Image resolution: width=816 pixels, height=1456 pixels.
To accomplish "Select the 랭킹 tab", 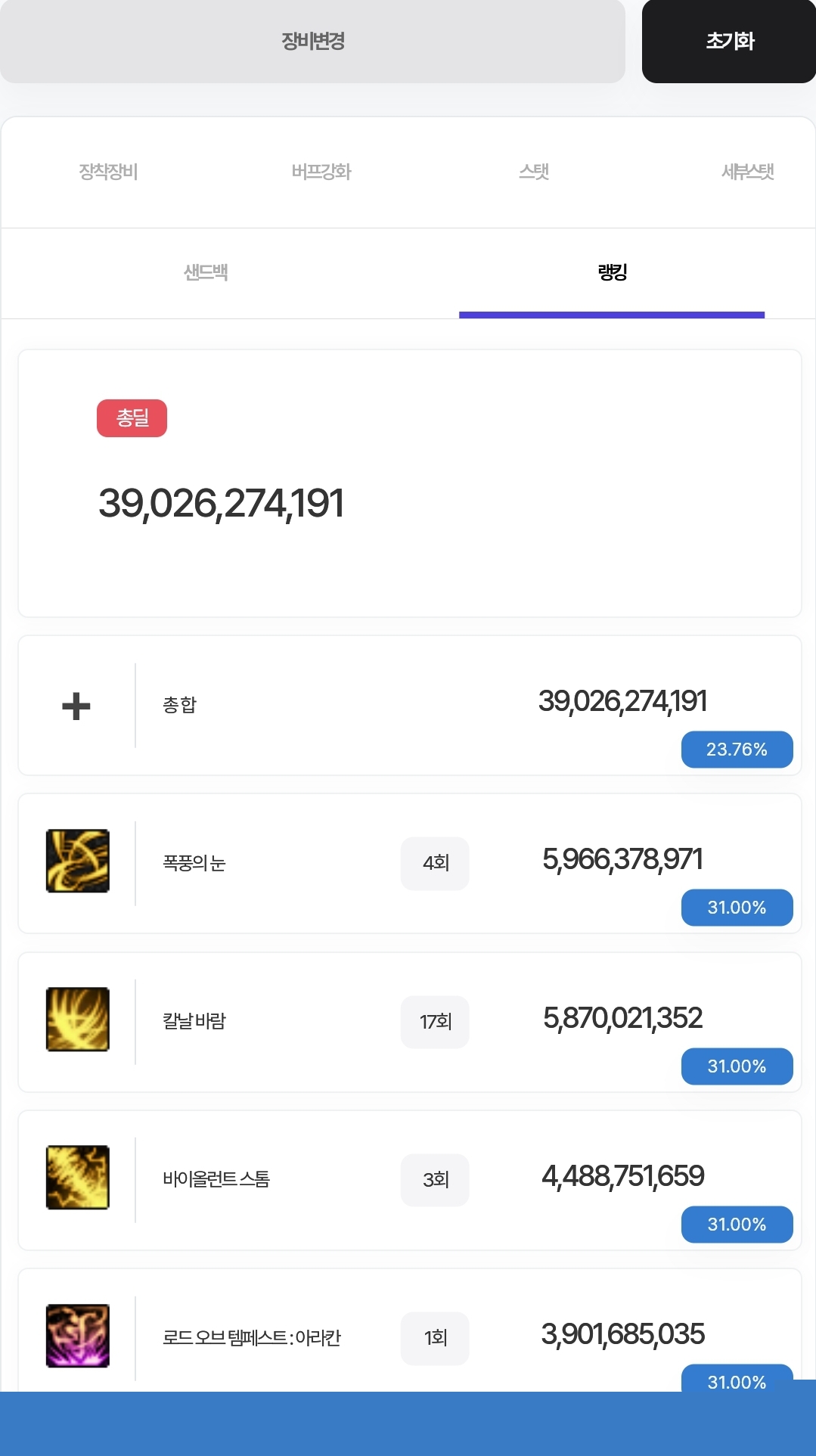I will point(612,272).
